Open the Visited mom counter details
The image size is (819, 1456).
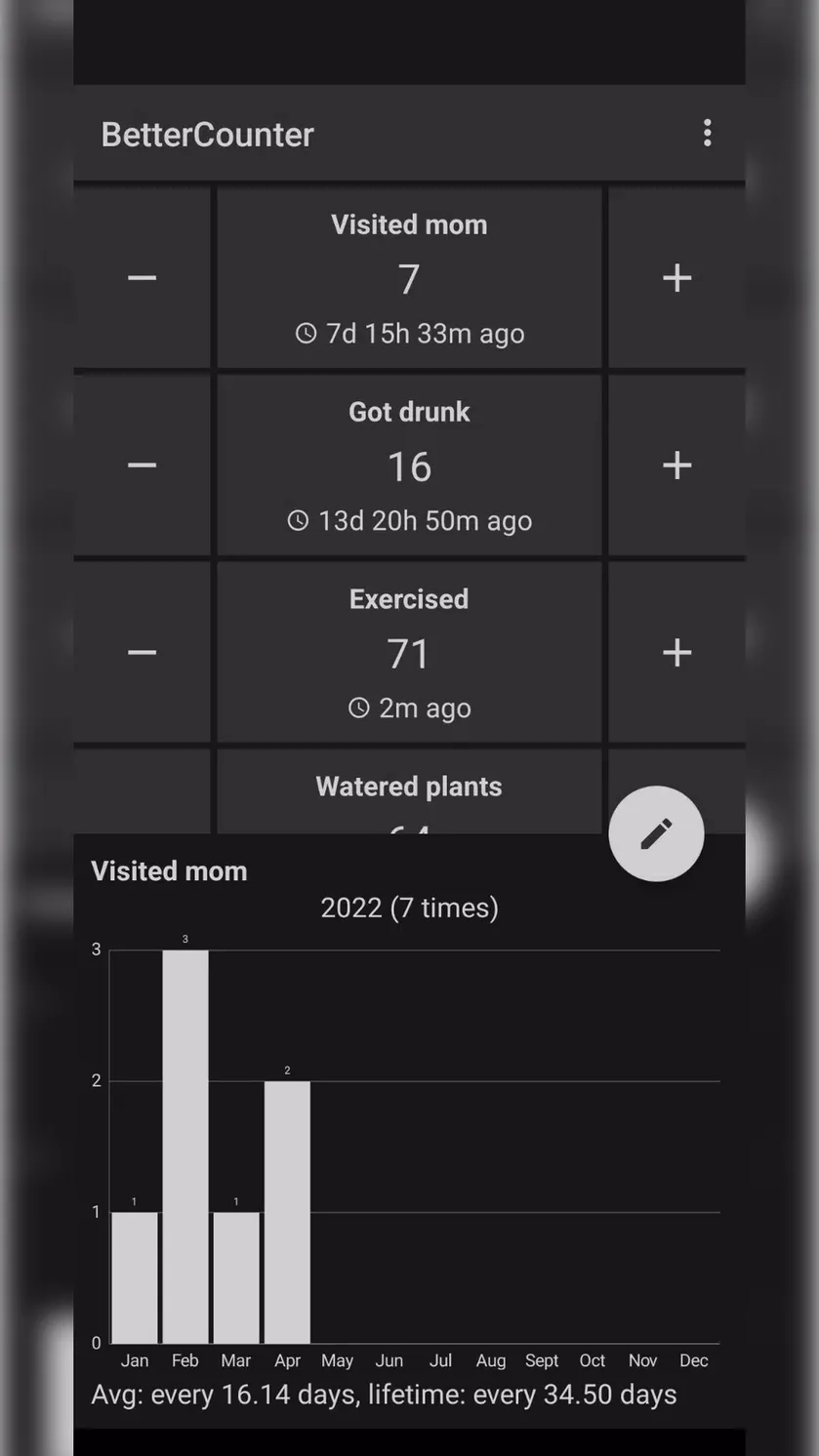(409, 278)
